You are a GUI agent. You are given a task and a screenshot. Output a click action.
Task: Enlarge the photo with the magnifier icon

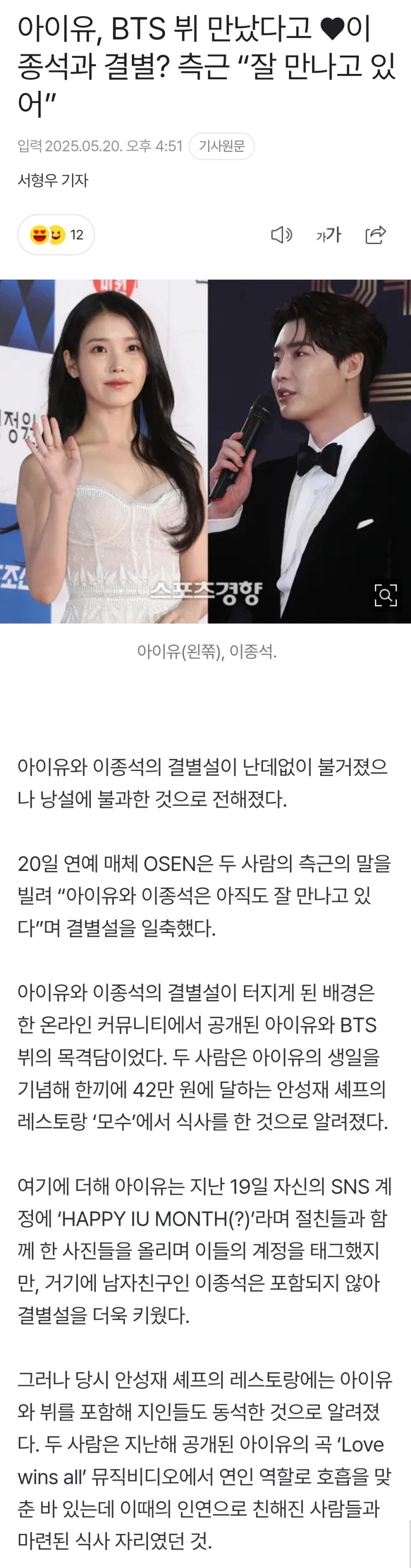[385, 595]
